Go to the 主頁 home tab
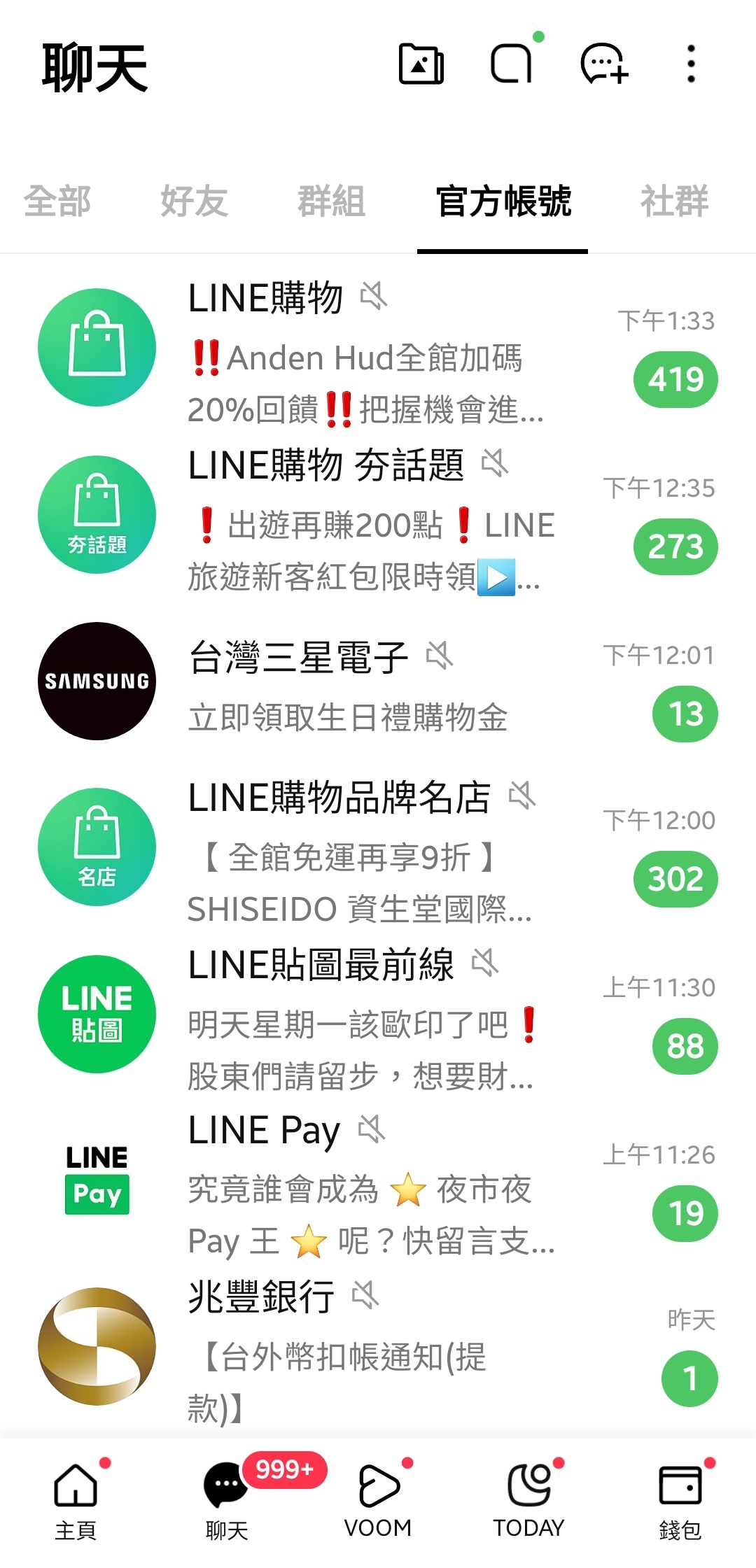 [76, 1500]
